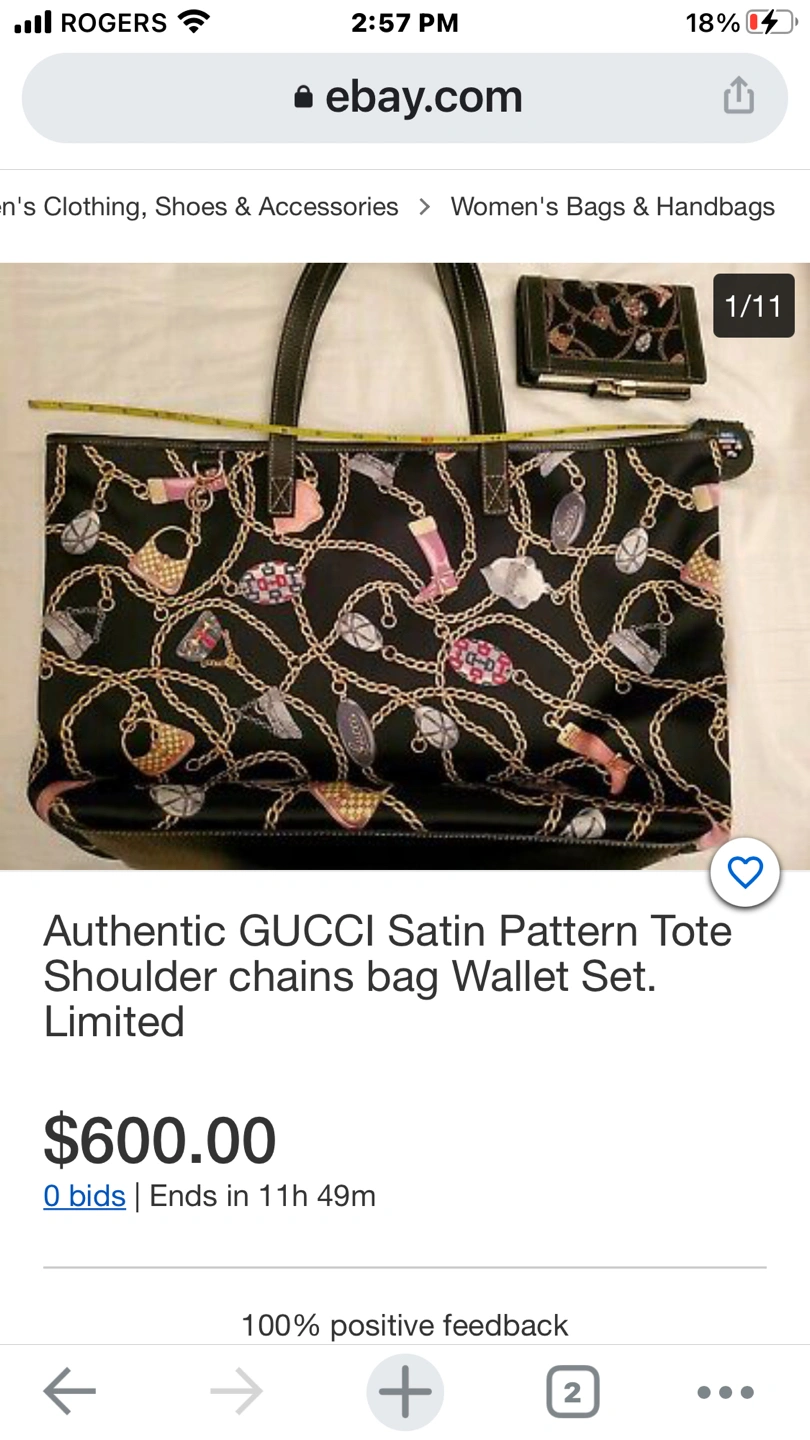Open the tab switcher showing 2 tabs
This screenshot has height=1440, width=810.
point(572,1391)
